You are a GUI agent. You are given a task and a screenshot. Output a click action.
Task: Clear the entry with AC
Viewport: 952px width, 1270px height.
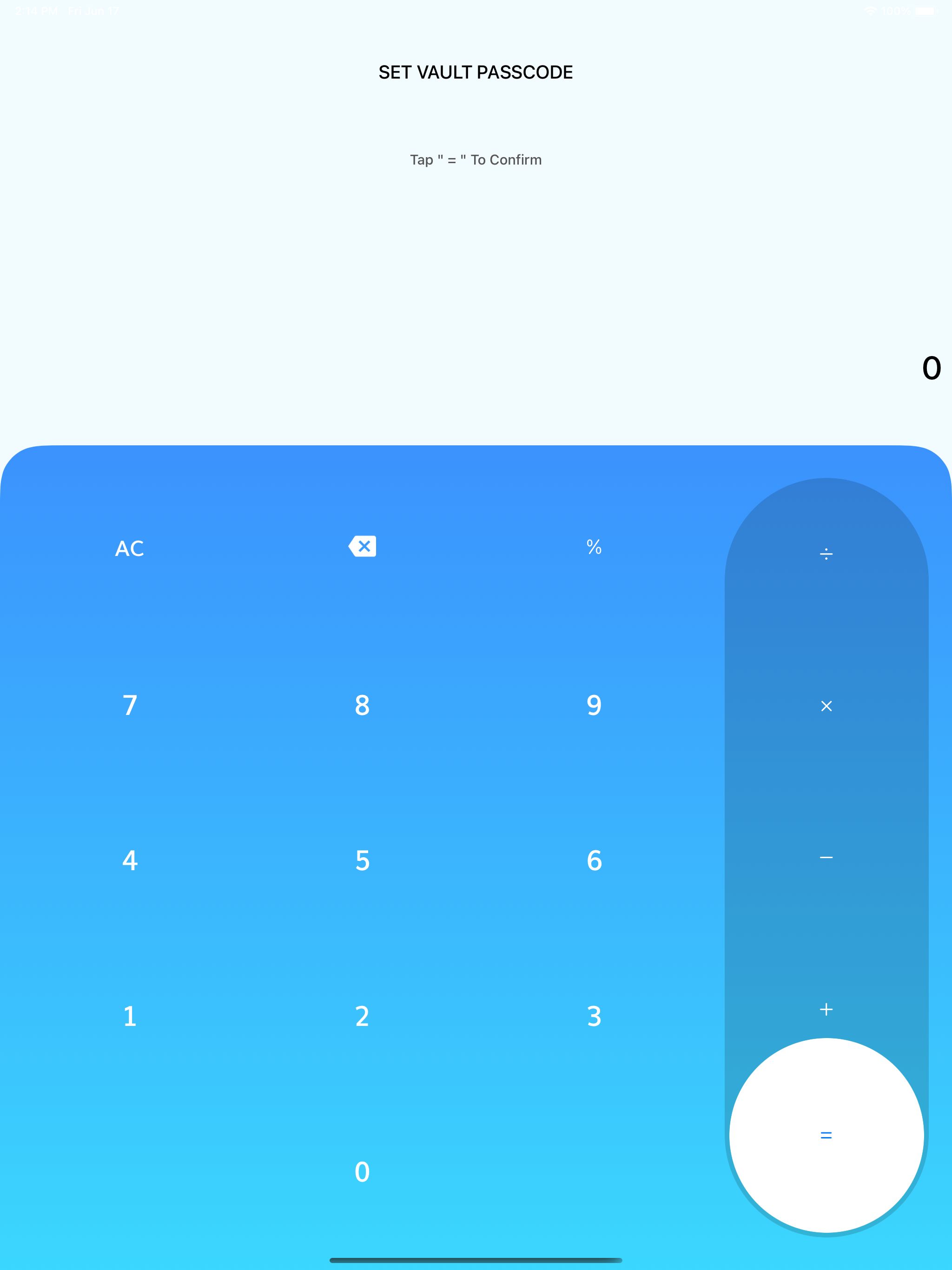click(x=130, y=549)
